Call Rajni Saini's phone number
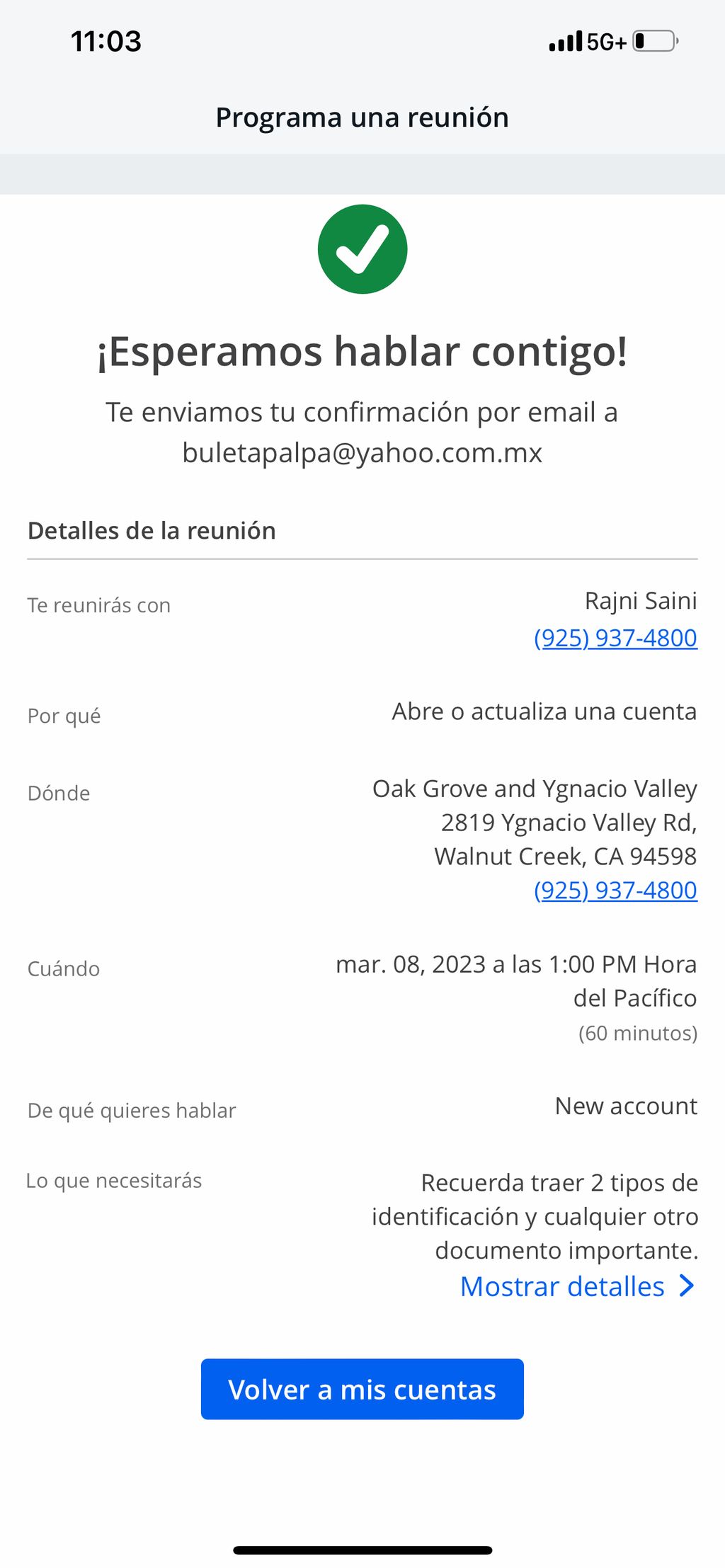 coord(615,638)
